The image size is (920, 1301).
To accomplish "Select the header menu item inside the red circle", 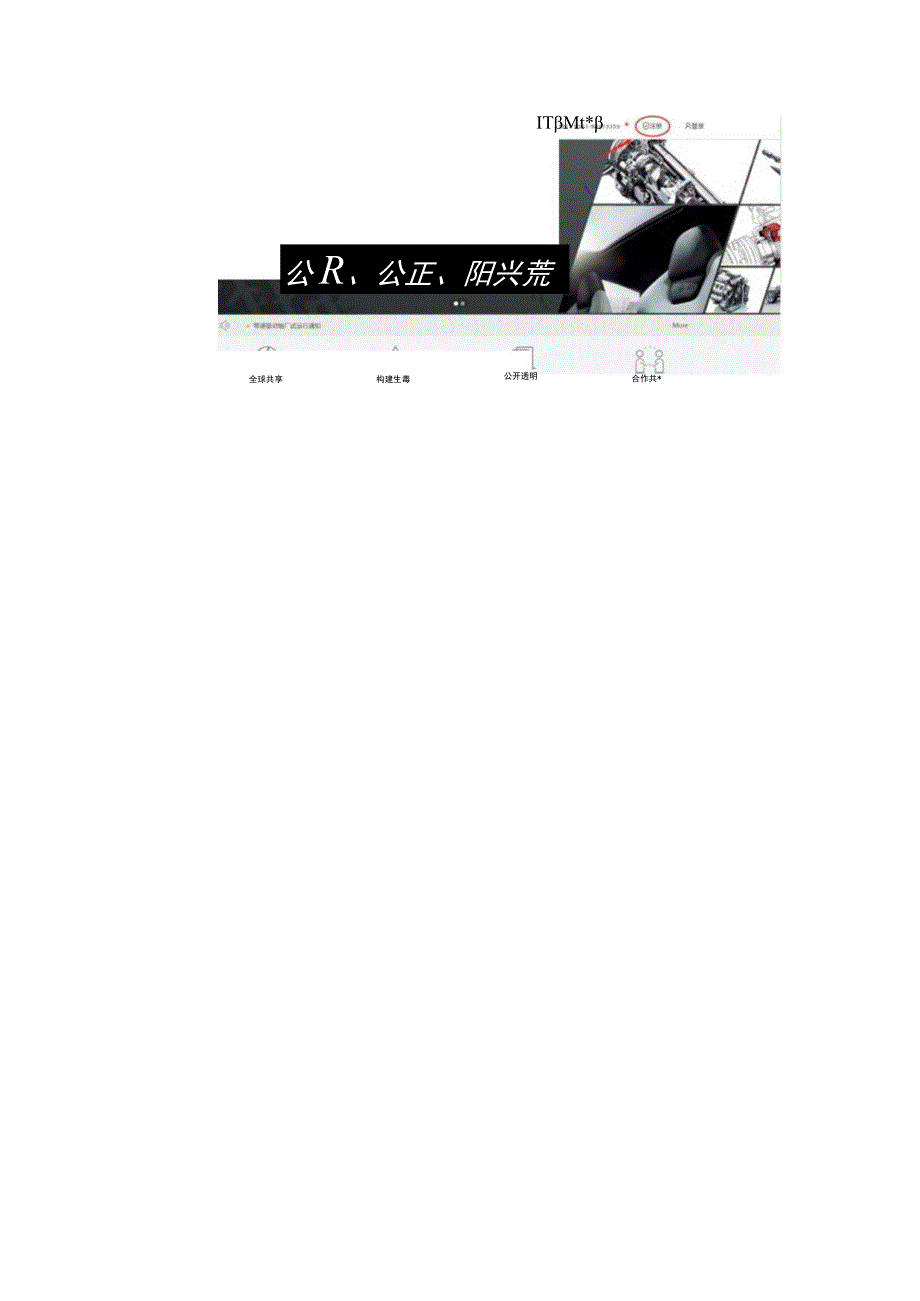I will (x=654, y=125).
